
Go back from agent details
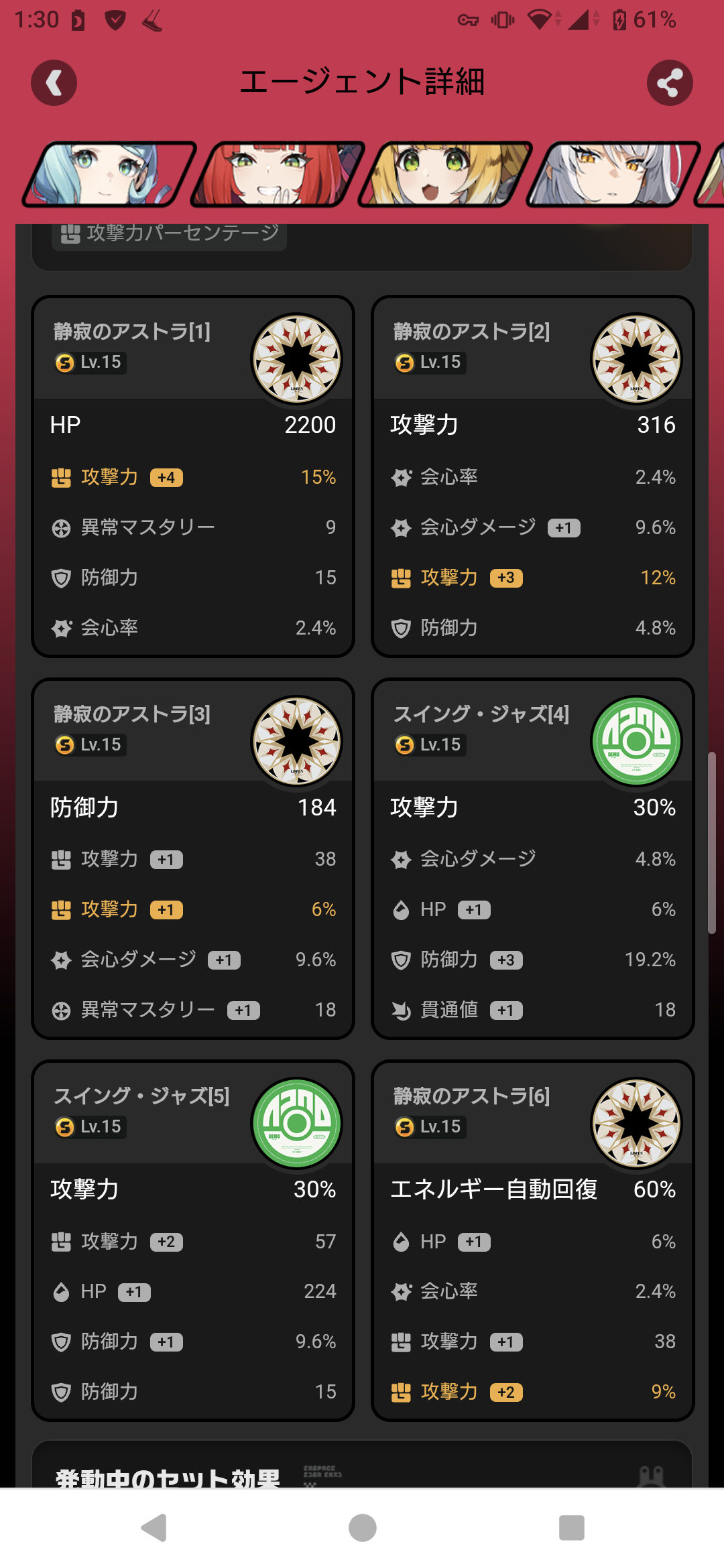point(54,83)
